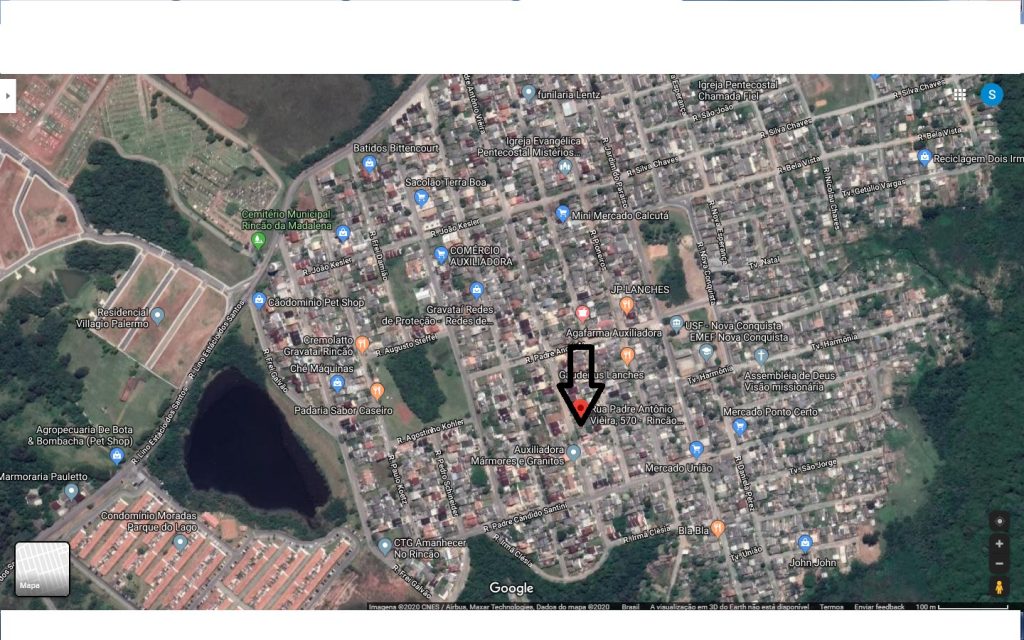
Task: Select the Street View pegman
Action: click(998, 587)
